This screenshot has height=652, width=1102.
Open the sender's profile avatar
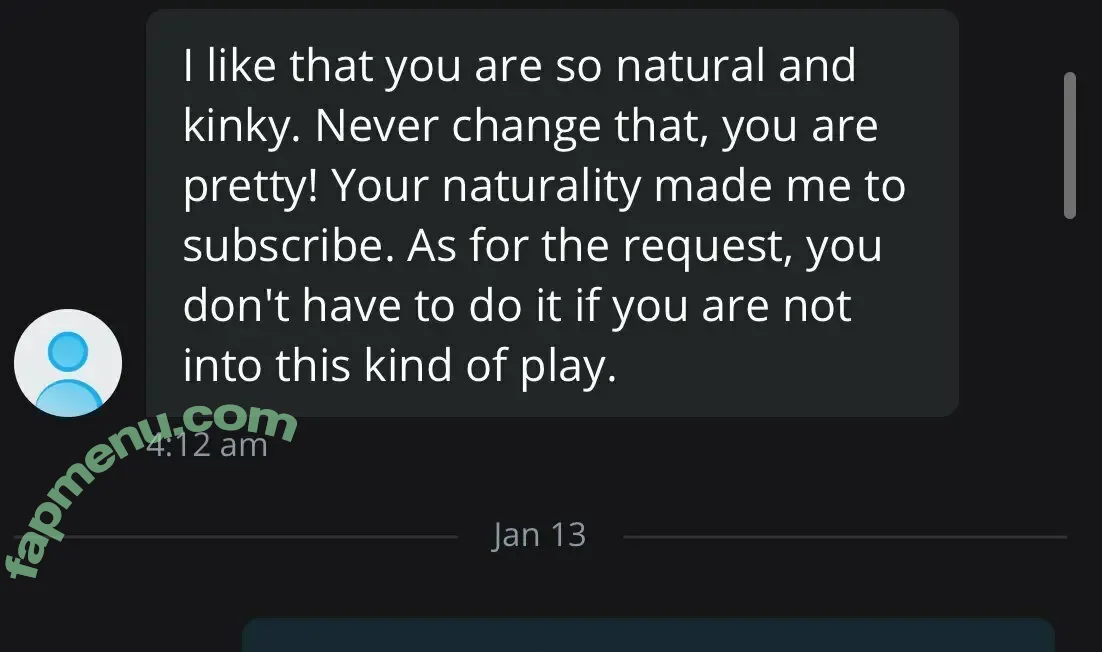pos(68,363)
